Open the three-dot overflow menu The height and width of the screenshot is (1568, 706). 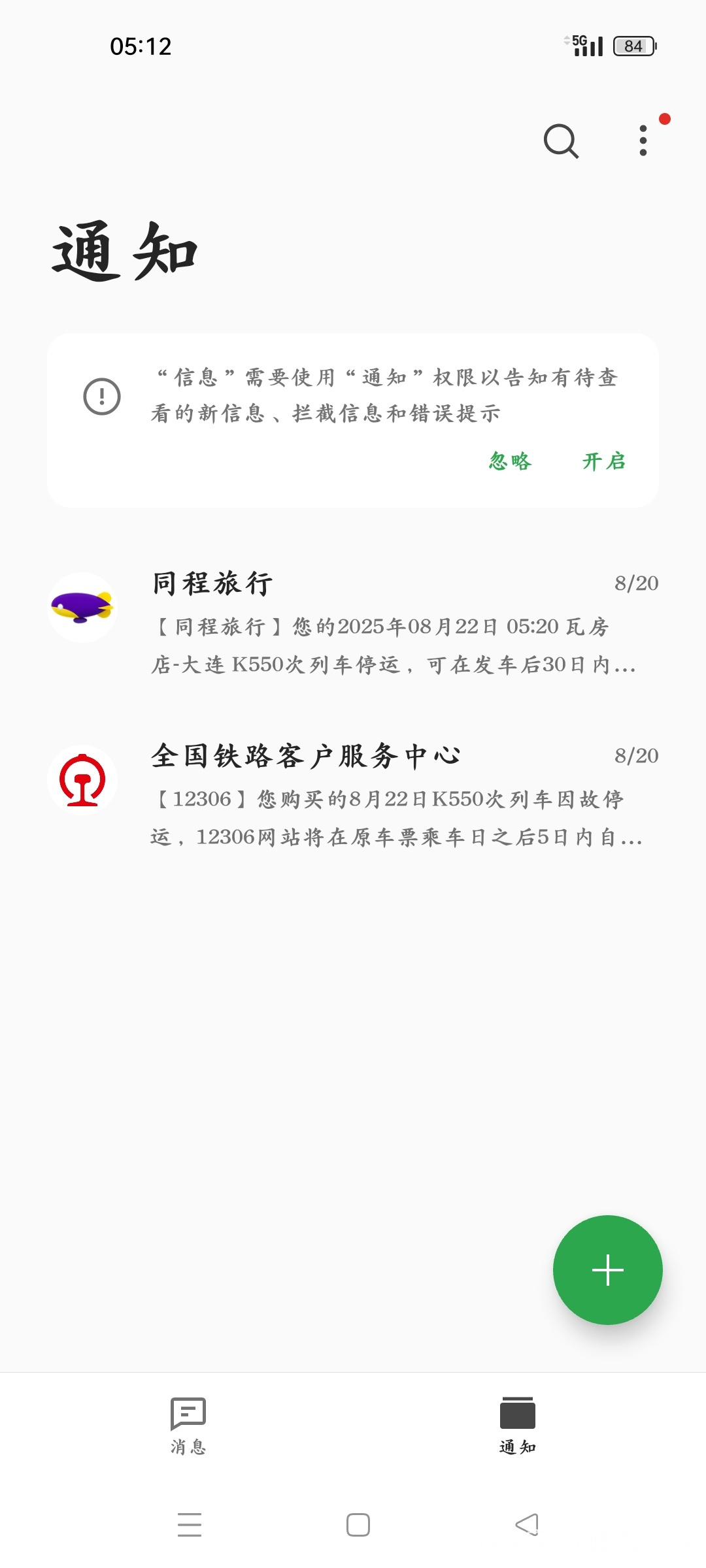pyautogui.click(x=643, y=140)
